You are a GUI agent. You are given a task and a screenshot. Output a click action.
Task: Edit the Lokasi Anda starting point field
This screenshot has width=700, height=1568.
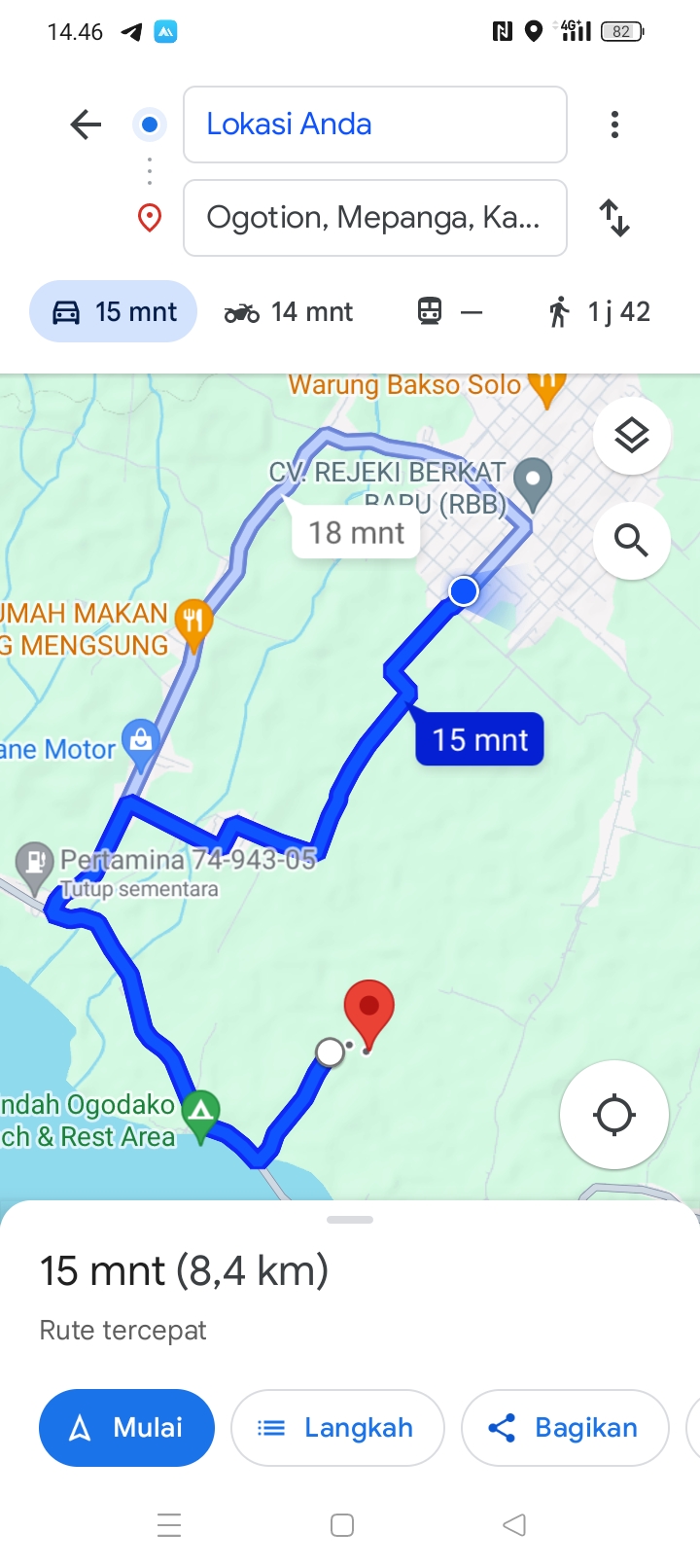coord(375,125)
